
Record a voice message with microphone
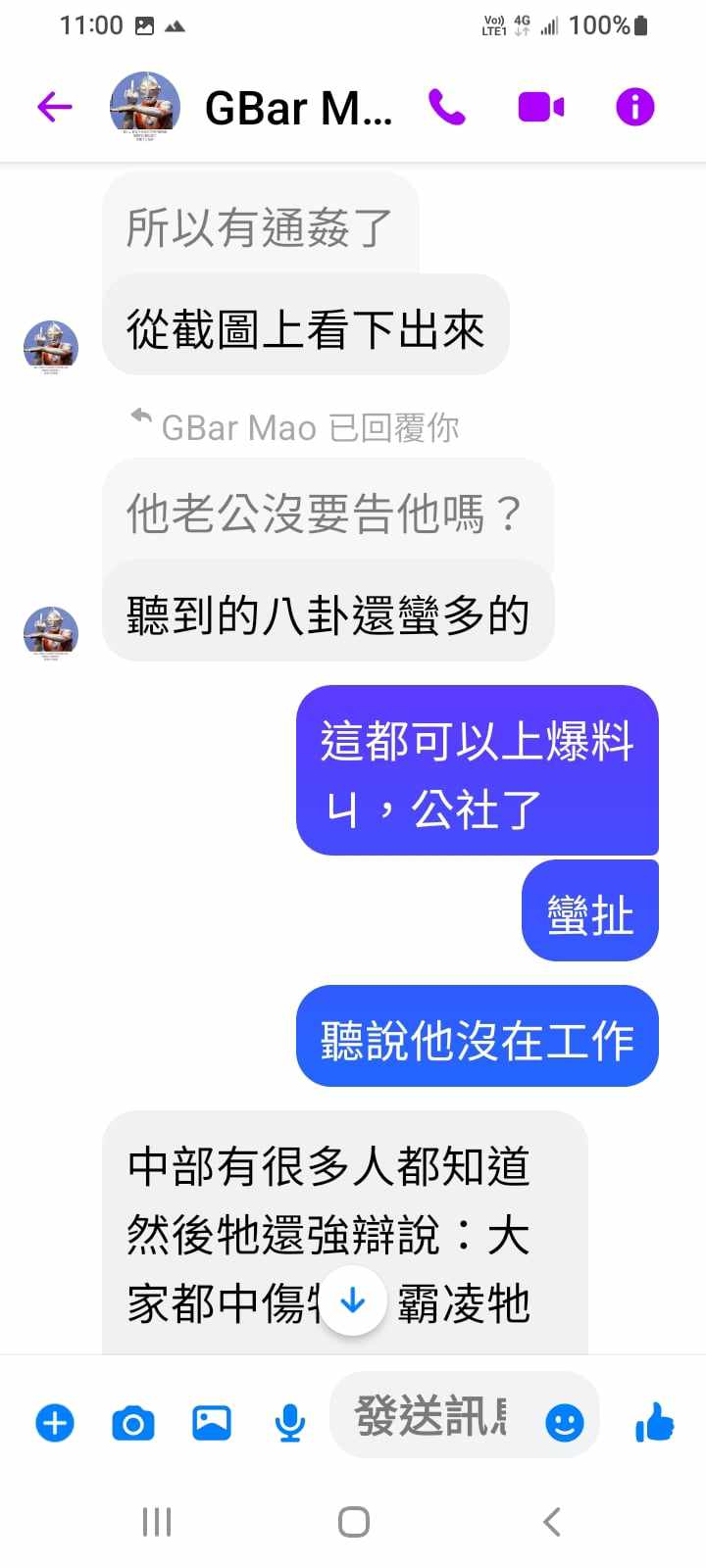pos(289,1422)
